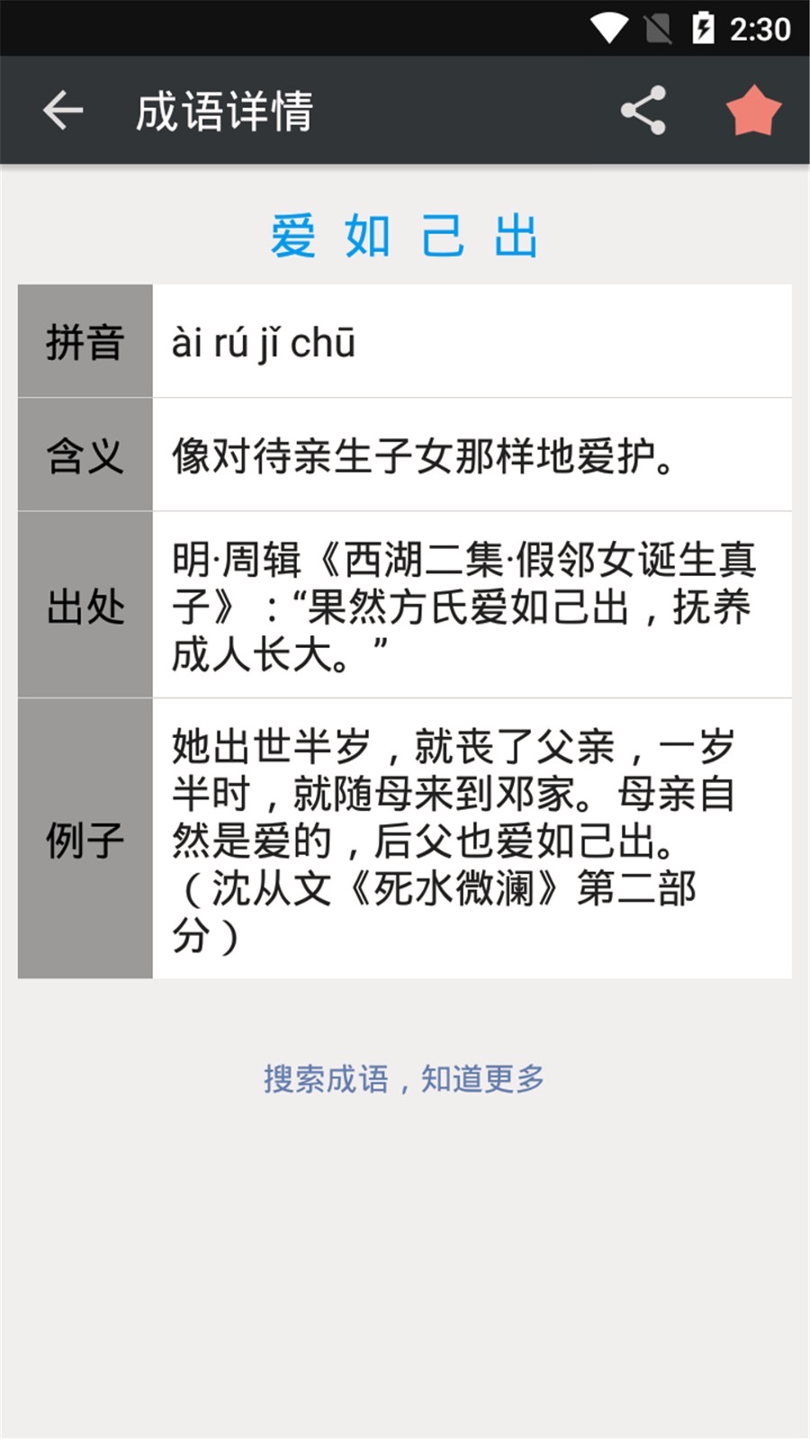810x1440 pixels.
Task: Tap the 成语详情 title text
Action: point(226,108)
